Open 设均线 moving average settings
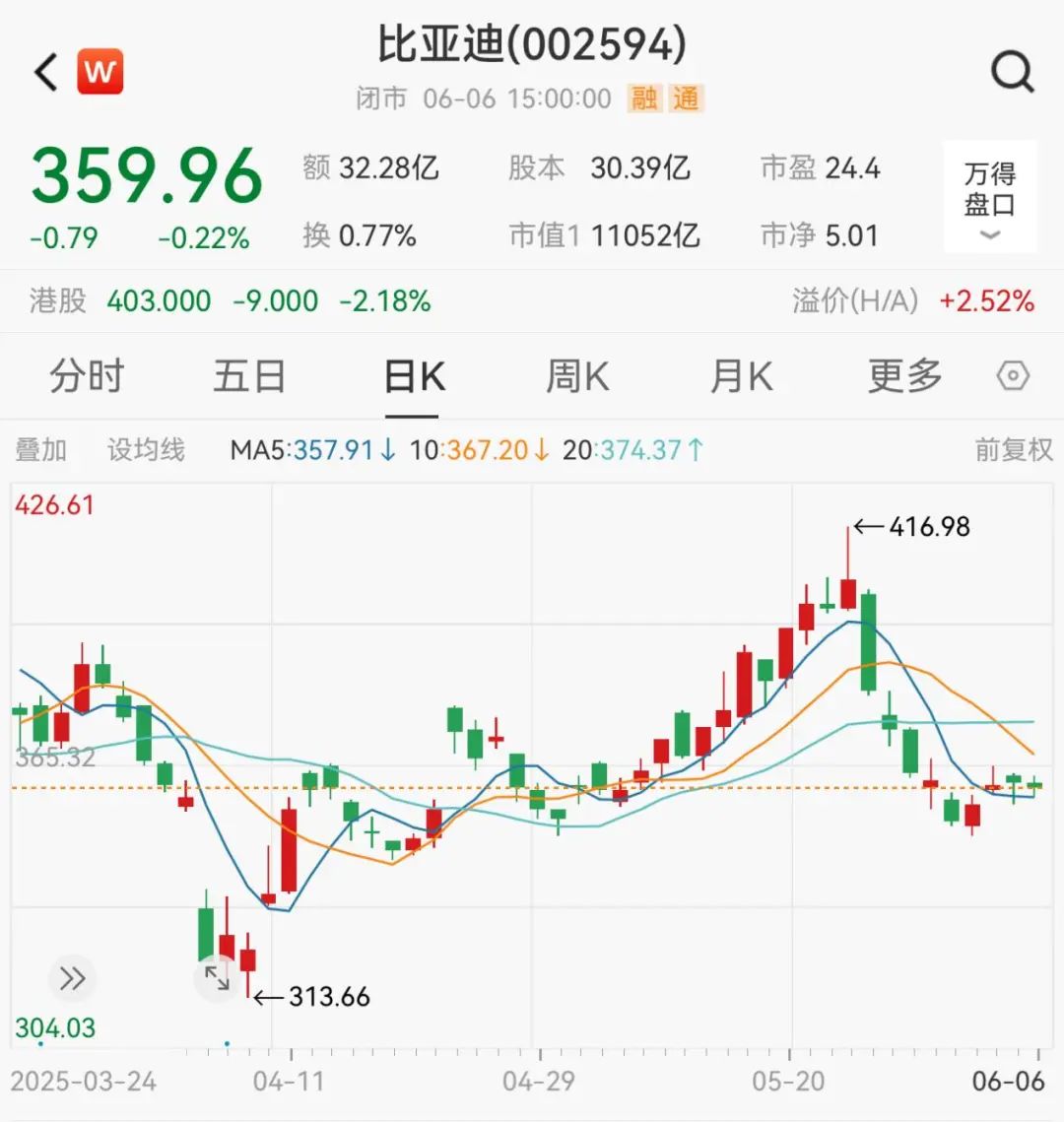The image size is (1064, 1122). coord(144,449)
